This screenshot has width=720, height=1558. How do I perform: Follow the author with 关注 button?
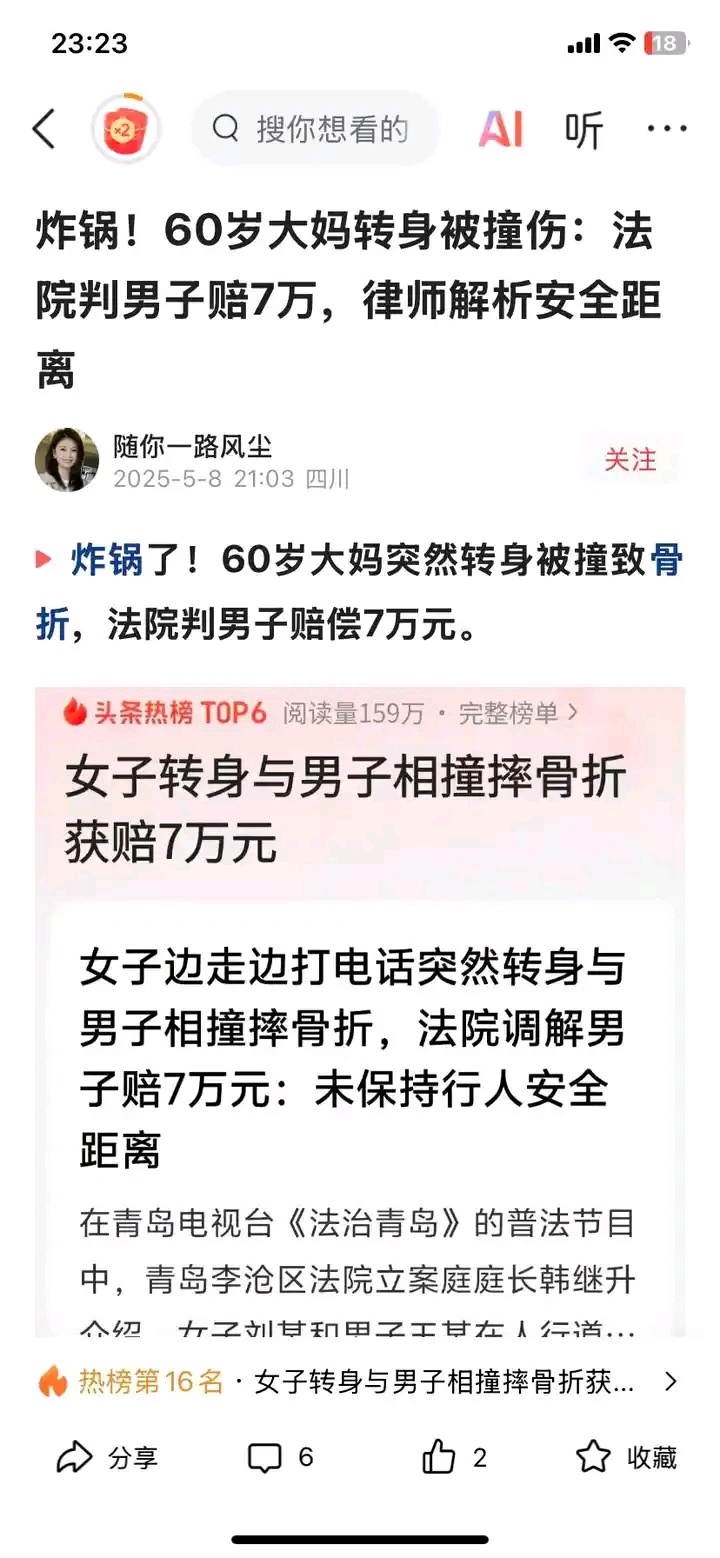(630, 460)
